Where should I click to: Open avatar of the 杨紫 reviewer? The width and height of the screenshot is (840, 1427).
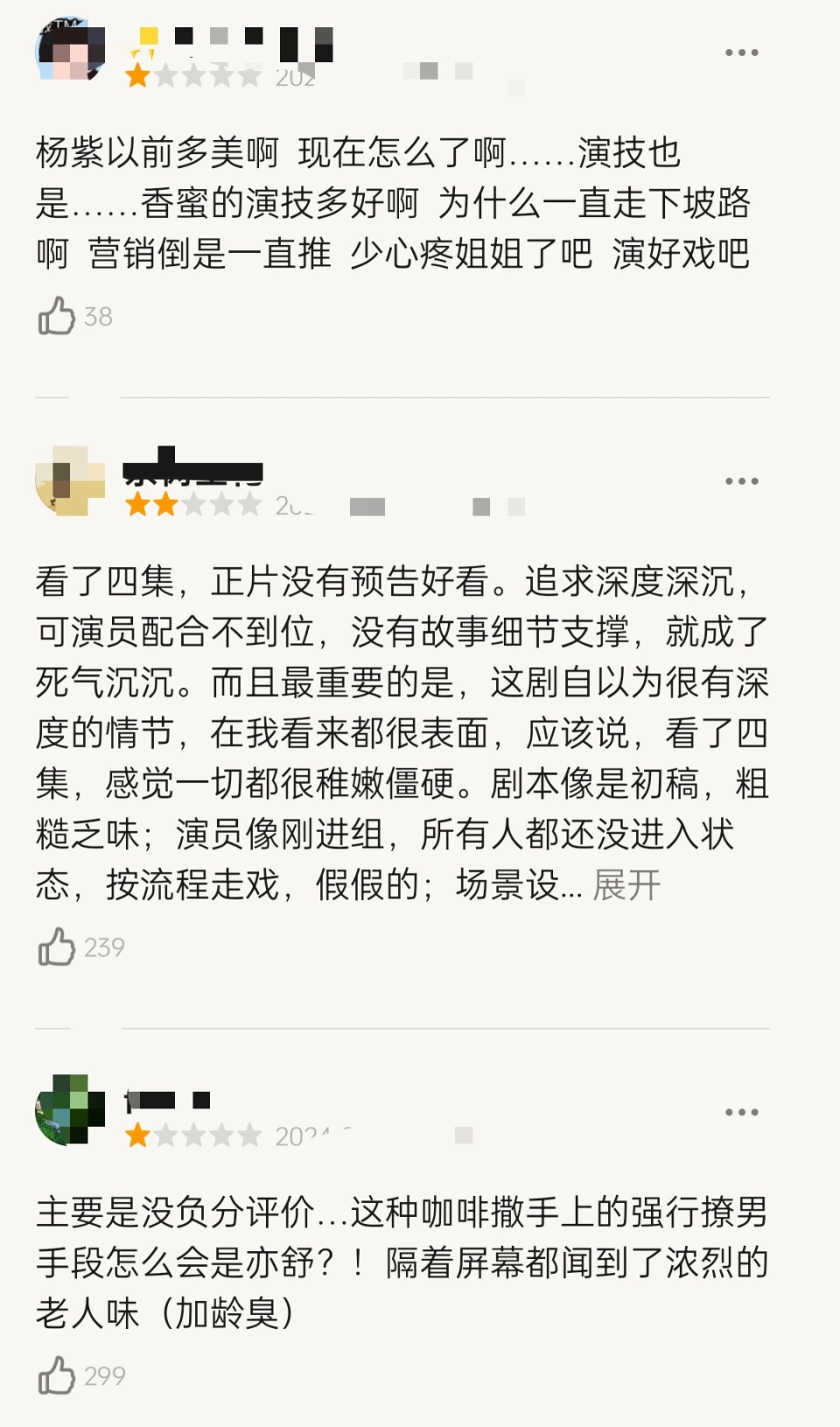[70, 49]
